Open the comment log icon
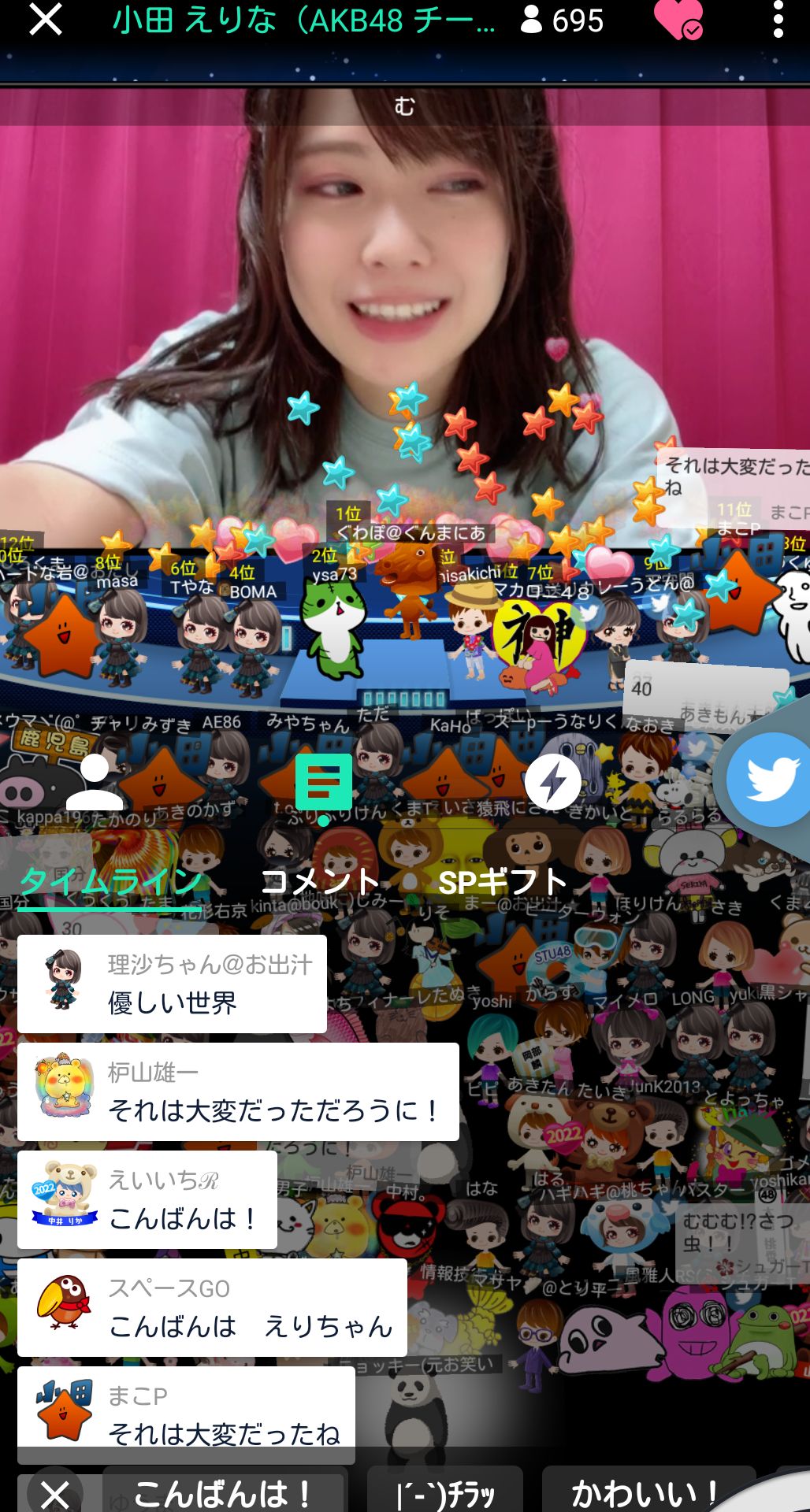Image resolution: width=810 pixels, height=1512 pixels. tap(323, 783)
